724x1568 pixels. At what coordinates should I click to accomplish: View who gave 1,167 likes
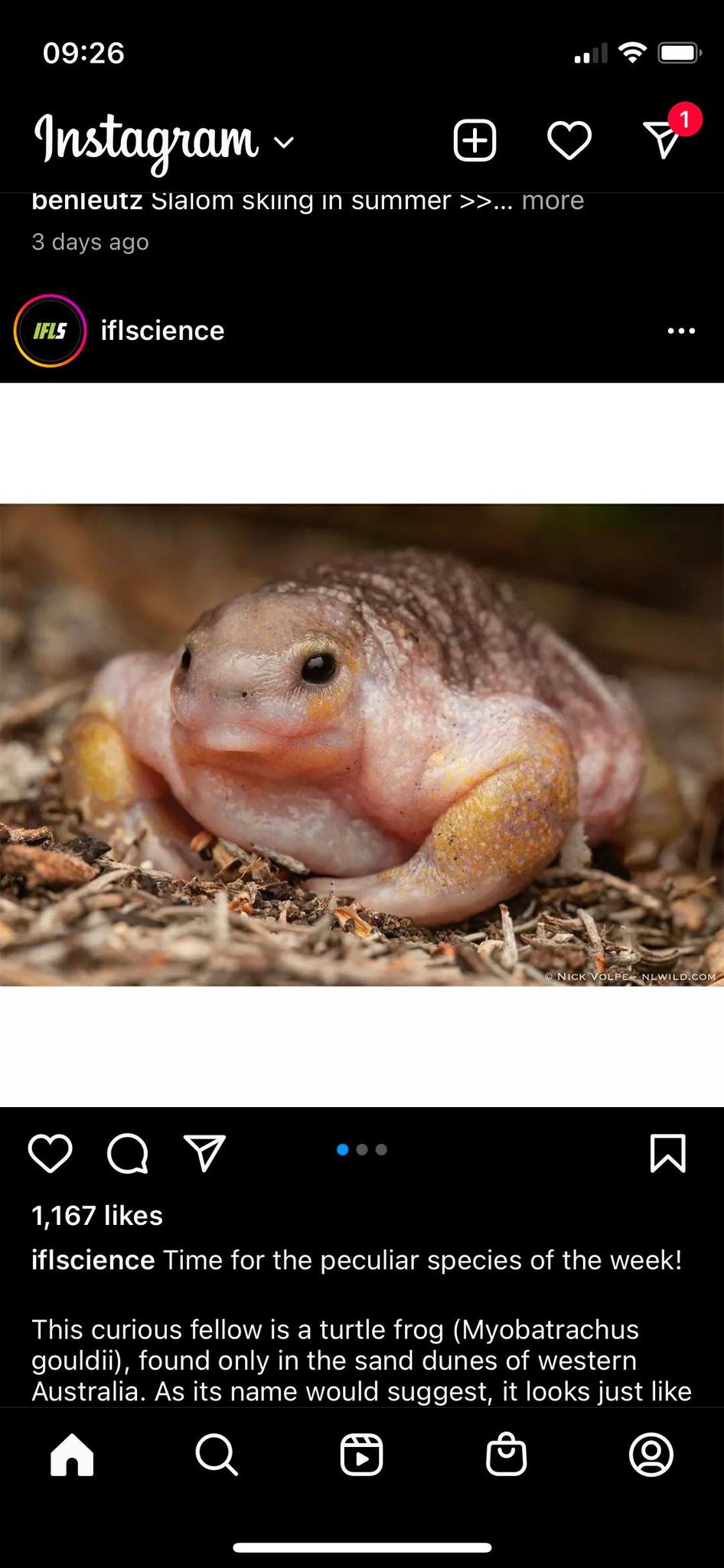pyautogui.click(x=97, y=1215)
